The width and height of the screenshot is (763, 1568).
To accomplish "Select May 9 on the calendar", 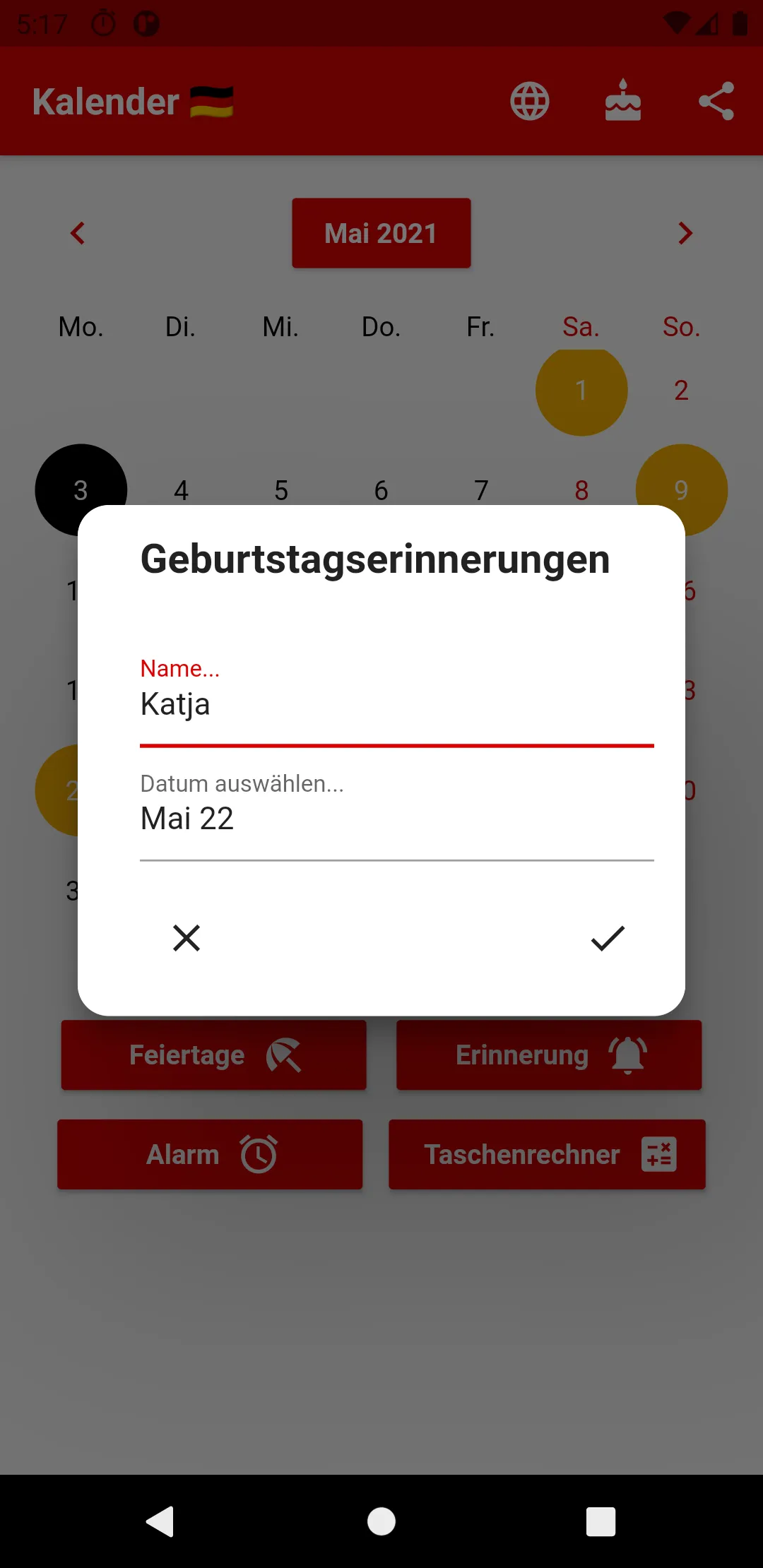I will (x=681, y=489).
